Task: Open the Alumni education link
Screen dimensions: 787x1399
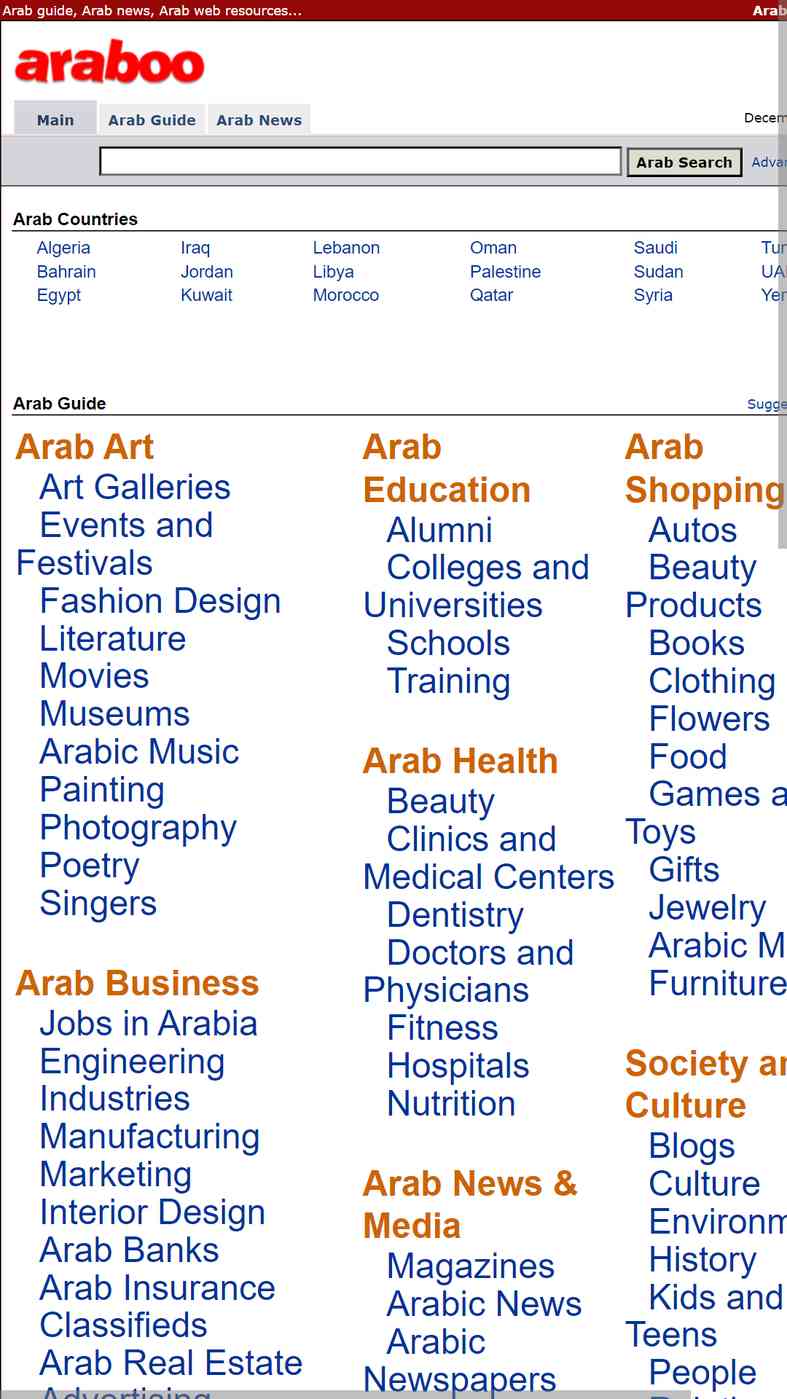Action: pos(440,530)
